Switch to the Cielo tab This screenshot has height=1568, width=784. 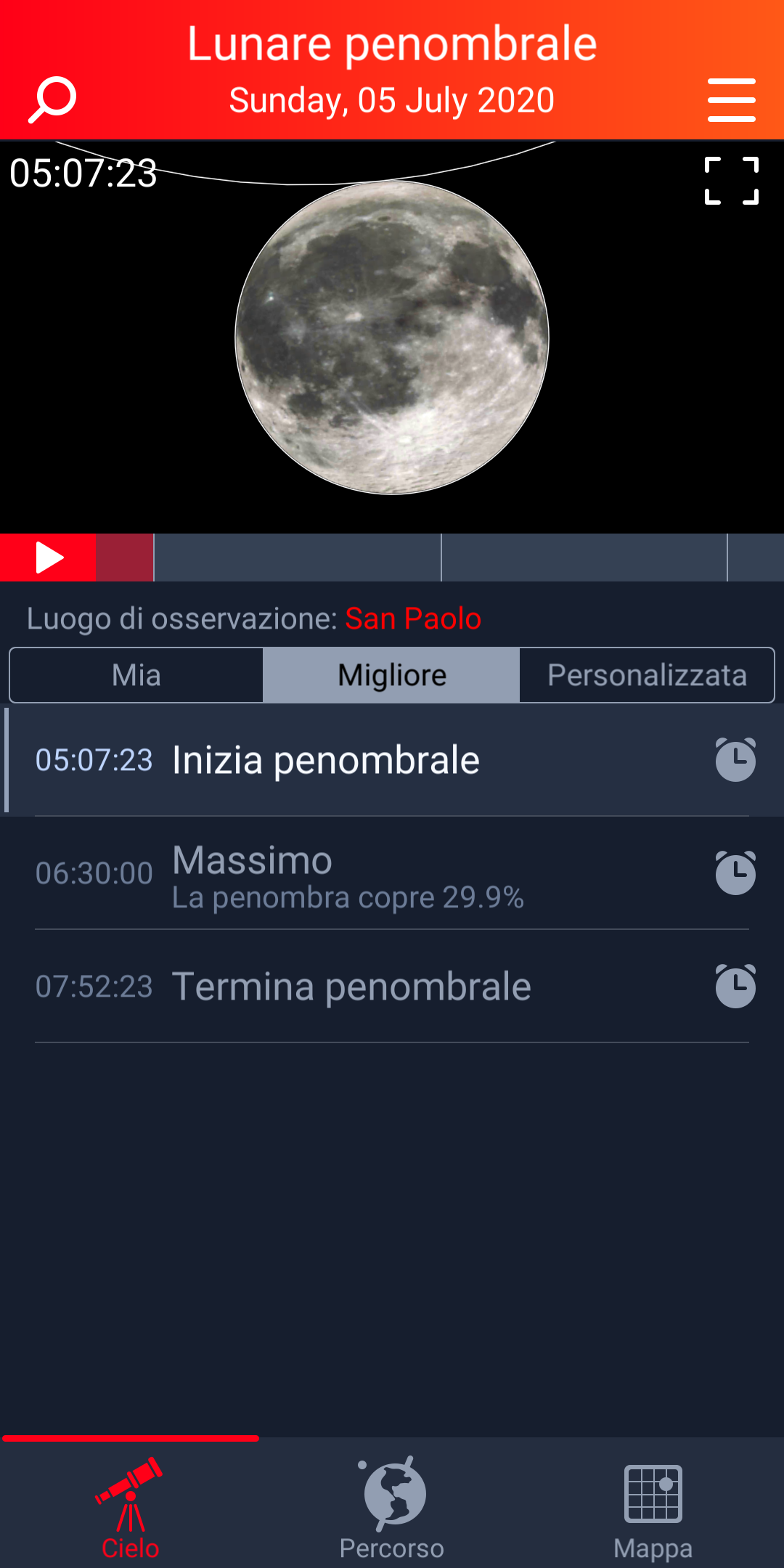[131, 1508]
